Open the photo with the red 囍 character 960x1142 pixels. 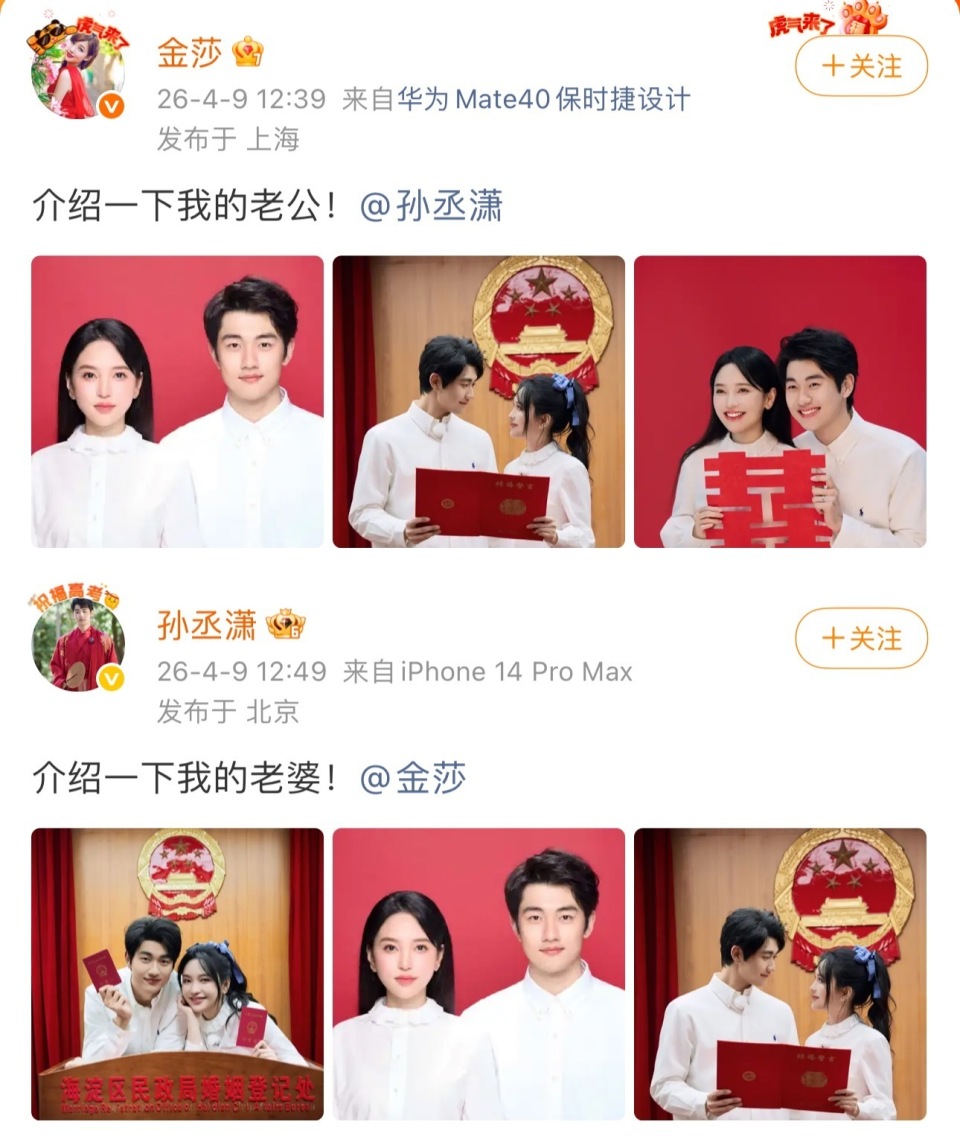pos(779,401)
